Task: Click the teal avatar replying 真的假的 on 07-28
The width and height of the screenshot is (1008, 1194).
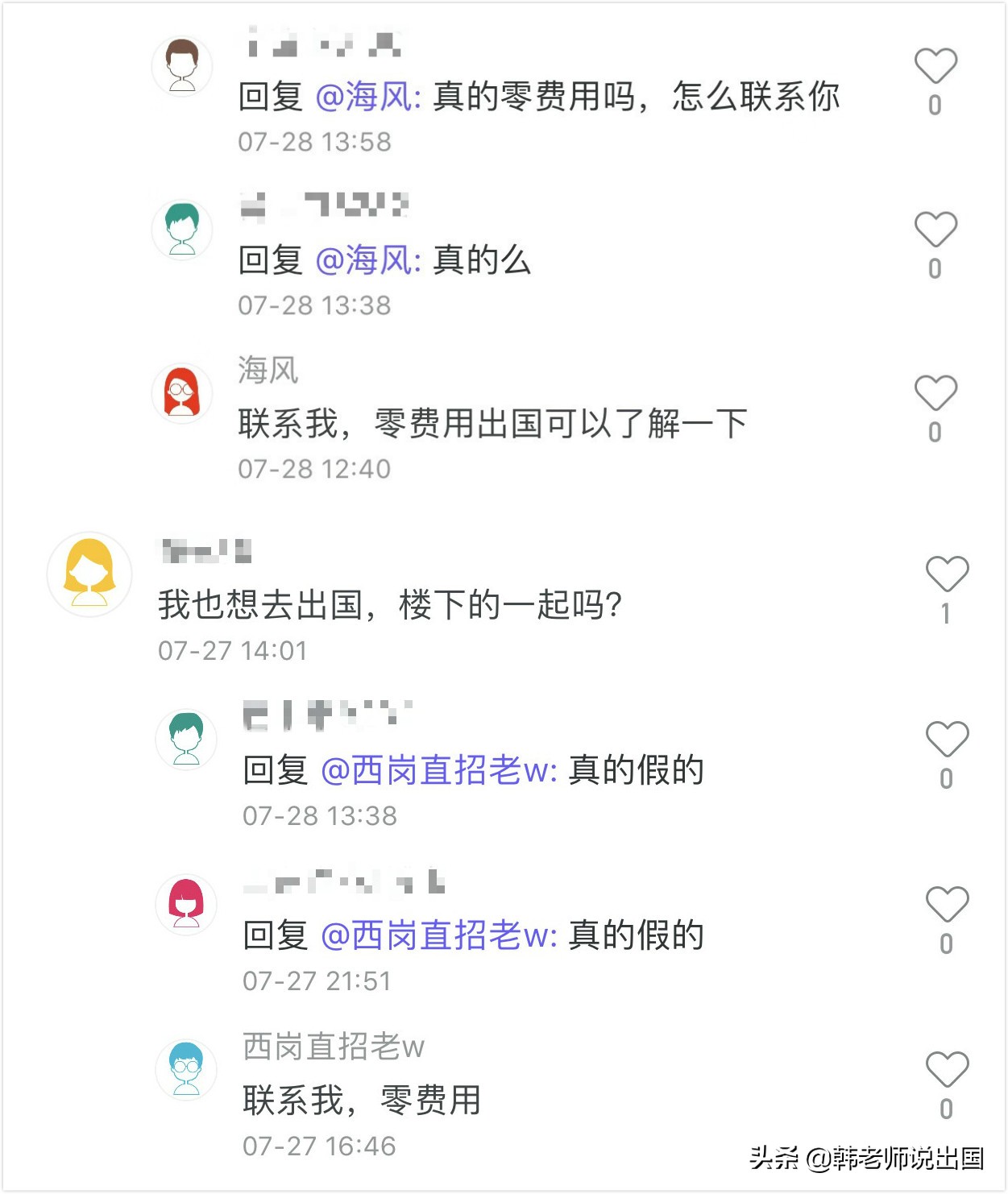Action: point(184,740)
